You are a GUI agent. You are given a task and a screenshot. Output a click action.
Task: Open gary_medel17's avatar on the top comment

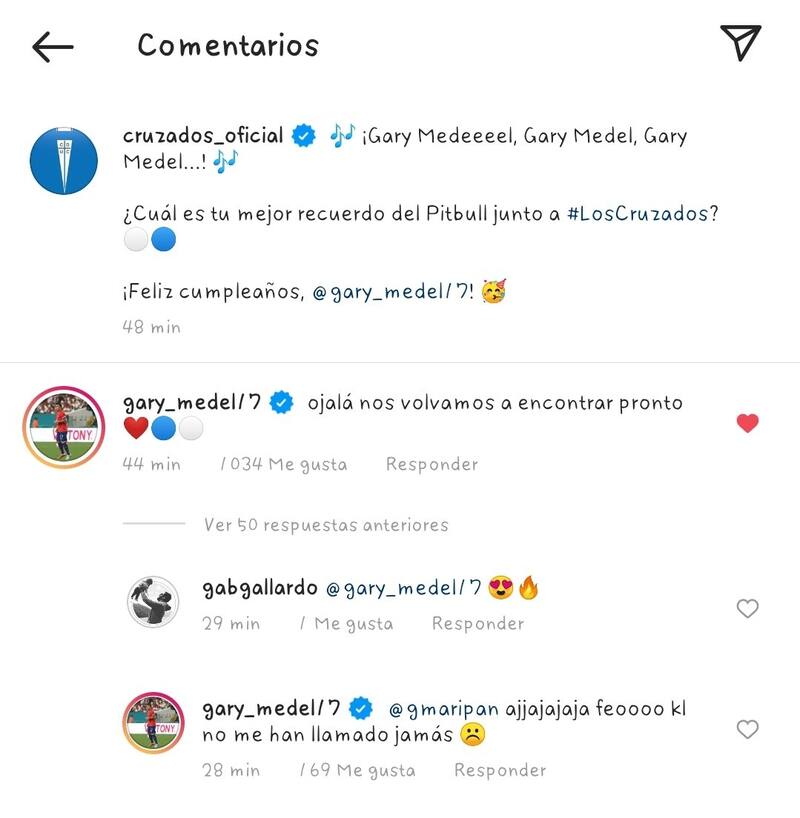tap(64, 426)
